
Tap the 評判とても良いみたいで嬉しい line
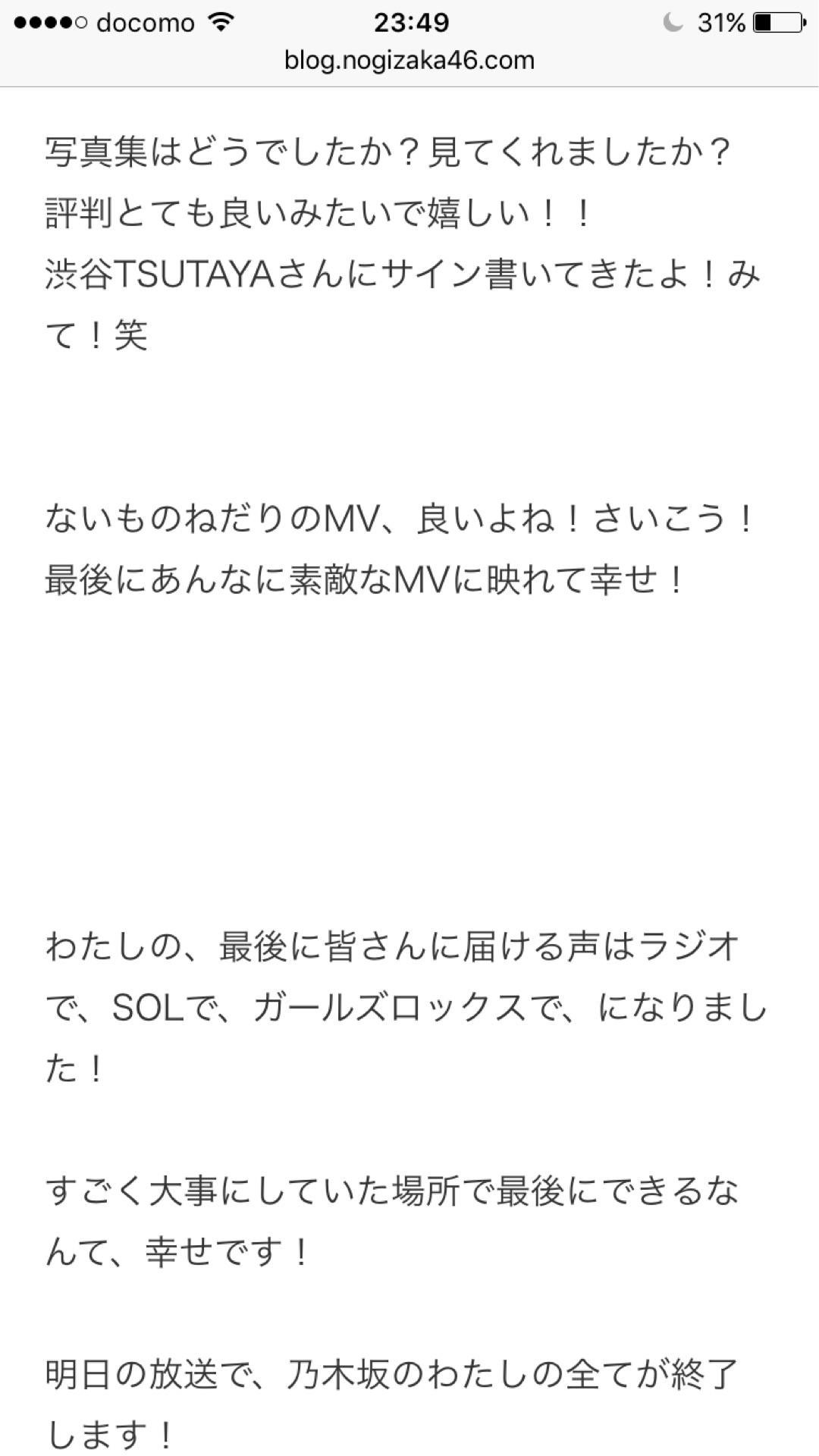point(318,212)
